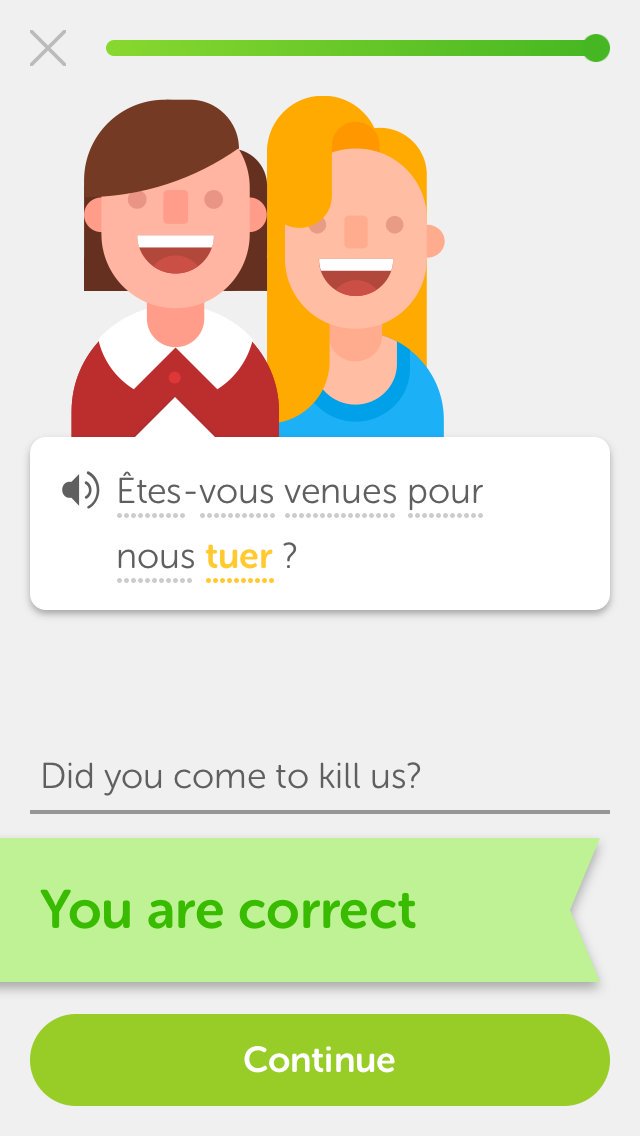Viewport: 640px width, 1136px height.
Task: Show hint for the word 'vous'
Action: [x=237, y=492]
